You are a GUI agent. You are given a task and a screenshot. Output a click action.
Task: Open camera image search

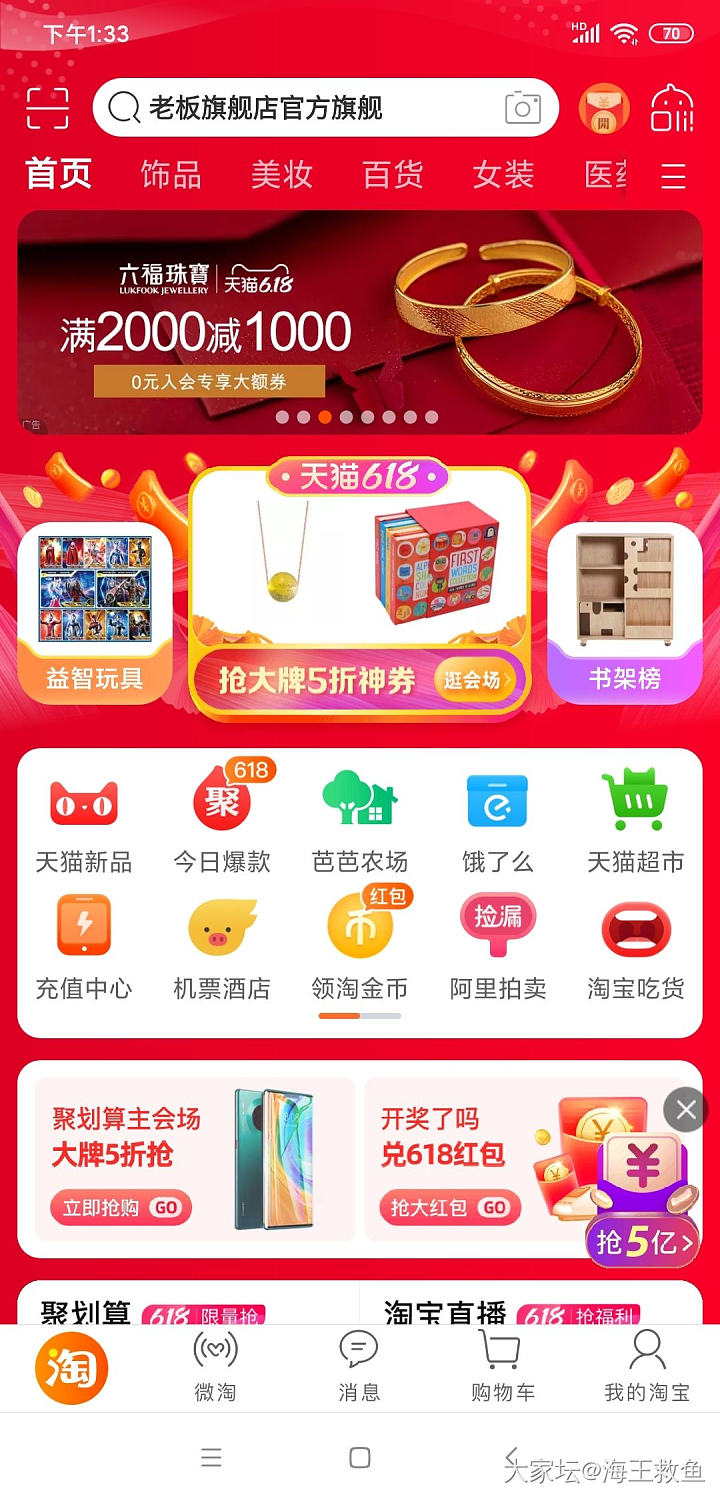coord(522,108)
